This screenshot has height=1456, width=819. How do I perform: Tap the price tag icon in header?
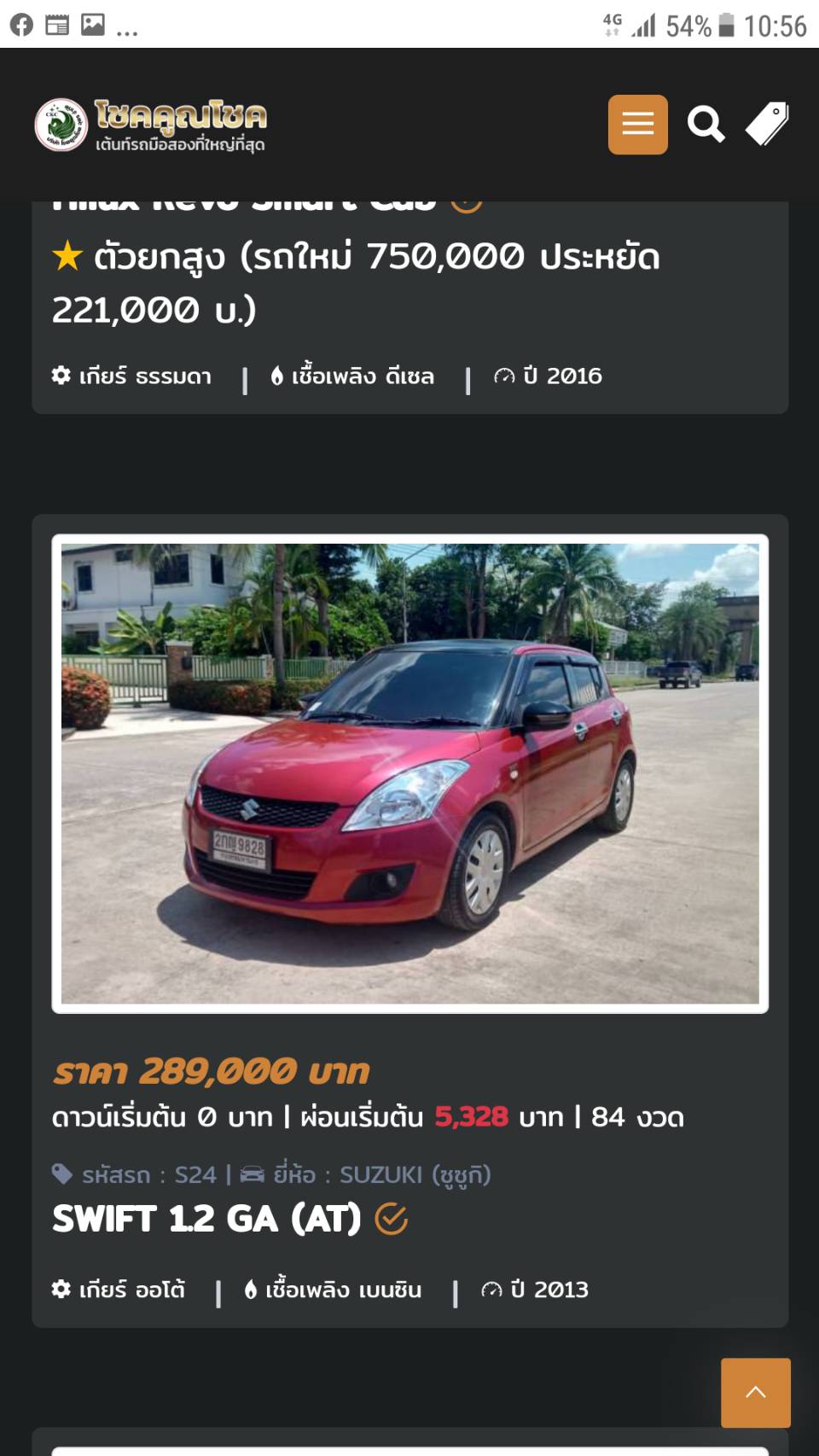tap(767, 125)
